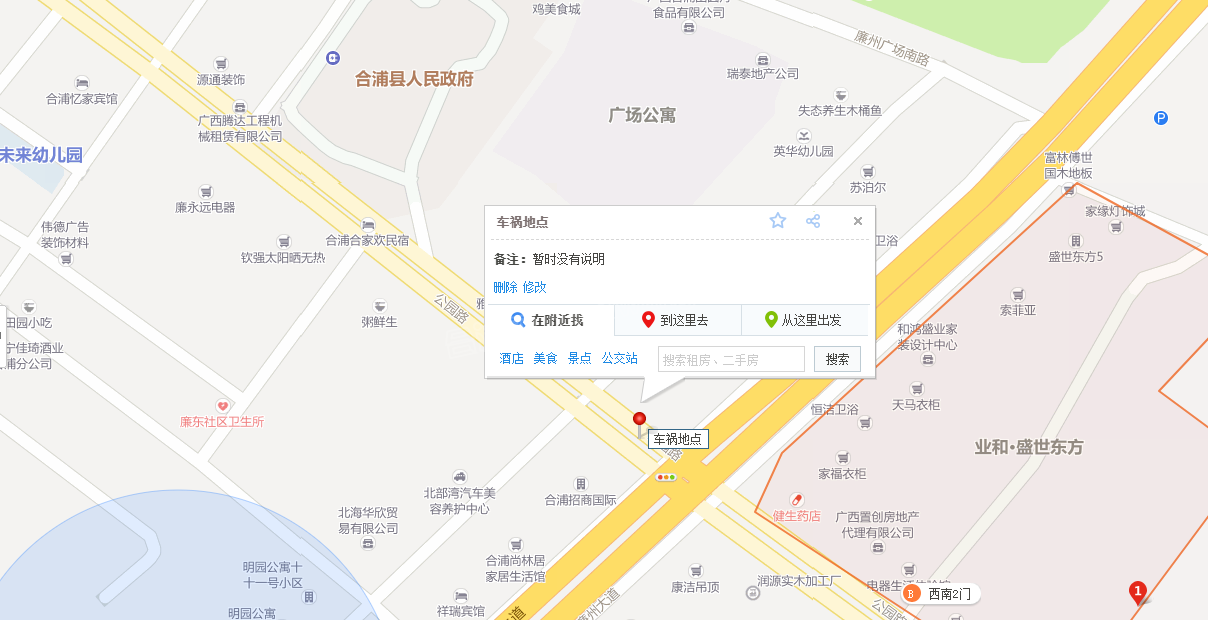Switch to the 到这里去 tab
Screen dimensions: 1208x620
(x=677, y=320)
